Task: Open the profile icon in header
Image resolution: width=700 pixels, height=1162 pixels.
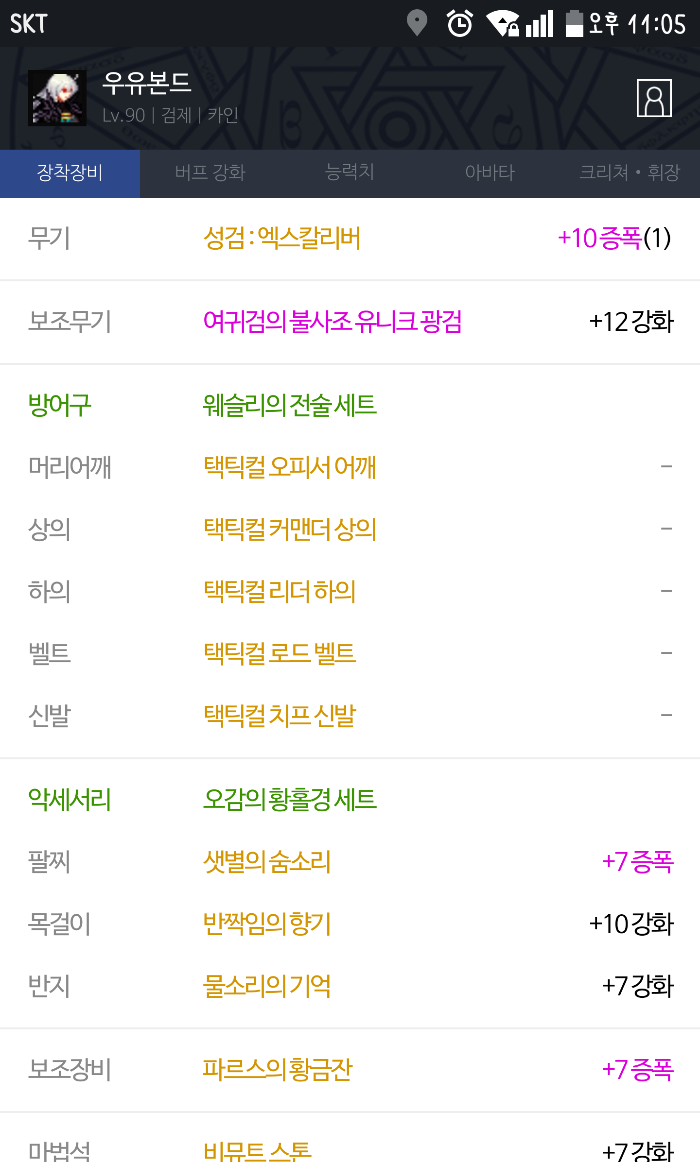Action: click(654, 98)
